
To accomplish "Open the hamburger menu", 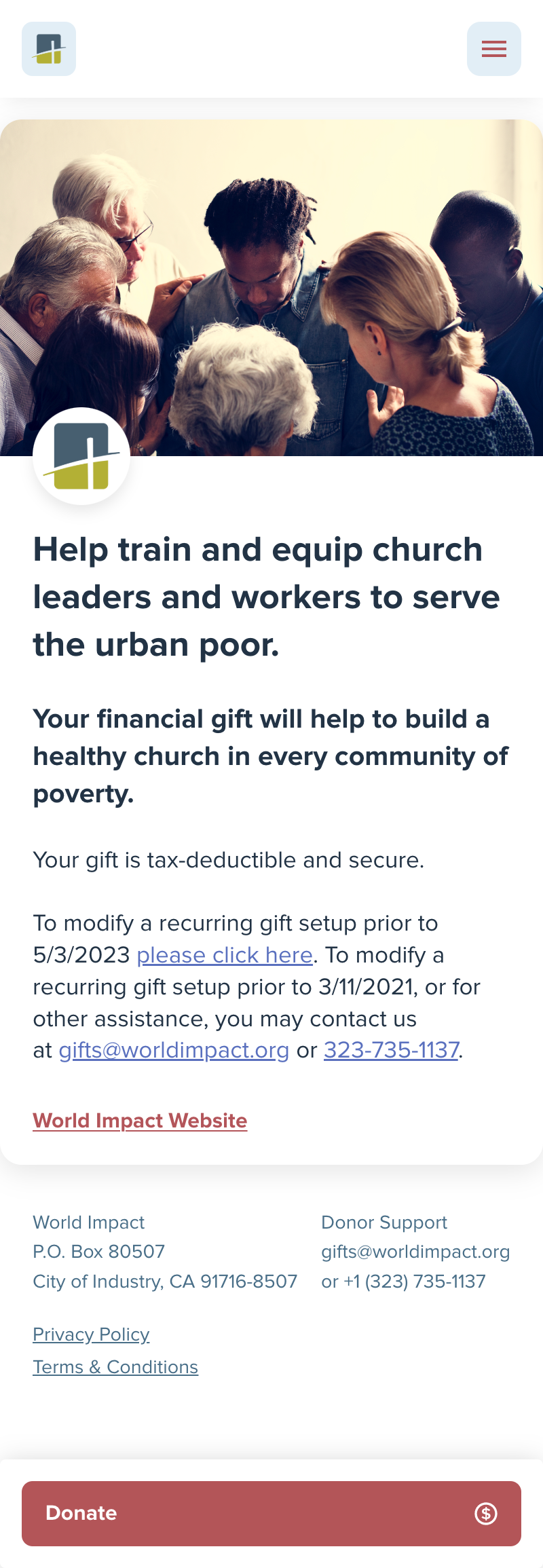I will coord(493,49).
